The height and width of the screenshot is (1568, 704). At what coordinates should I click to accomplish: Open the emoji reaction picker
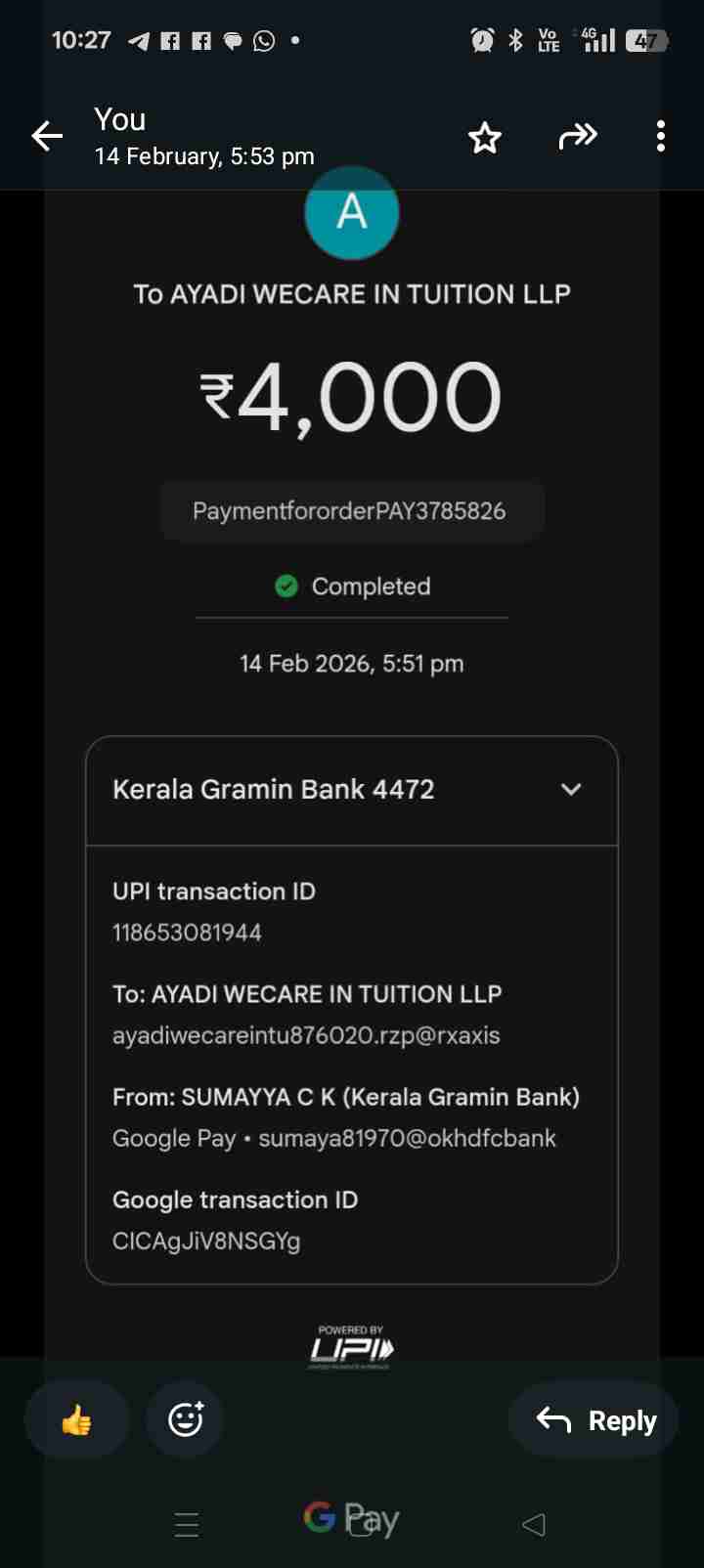[186, 1419]
